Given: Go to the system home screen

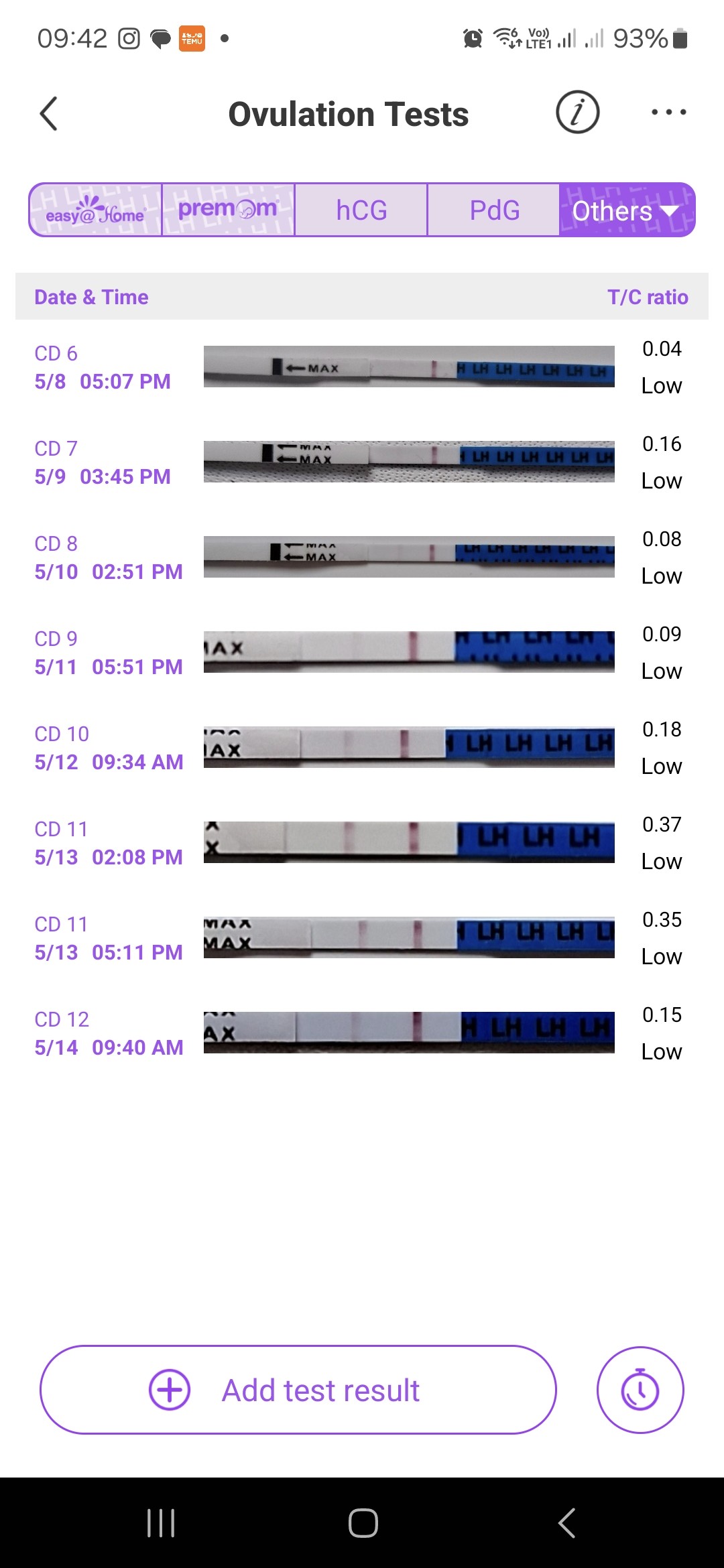Looking at the screenshot, I should (x=363, y=1523).
